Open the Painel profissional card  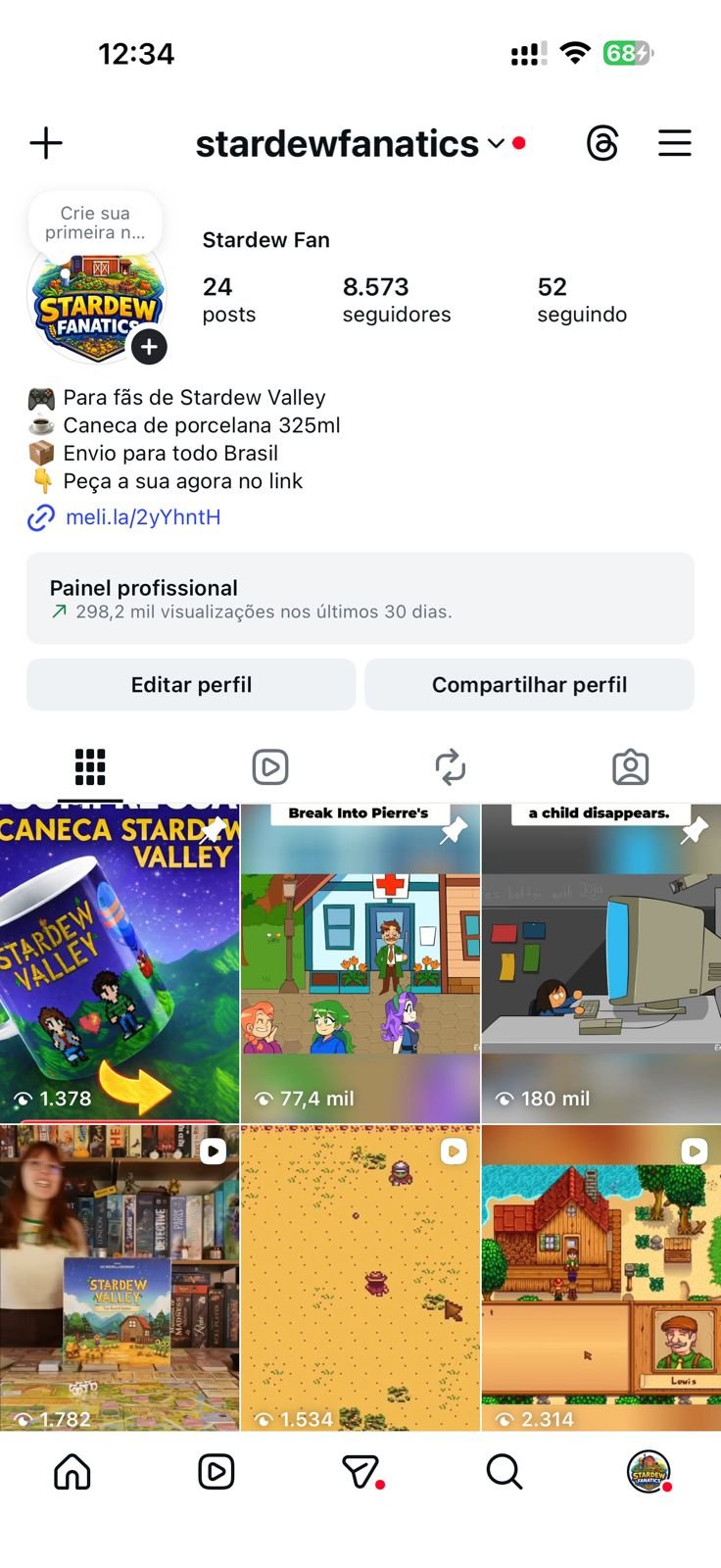pyautogui.click(x=360, y=598)
